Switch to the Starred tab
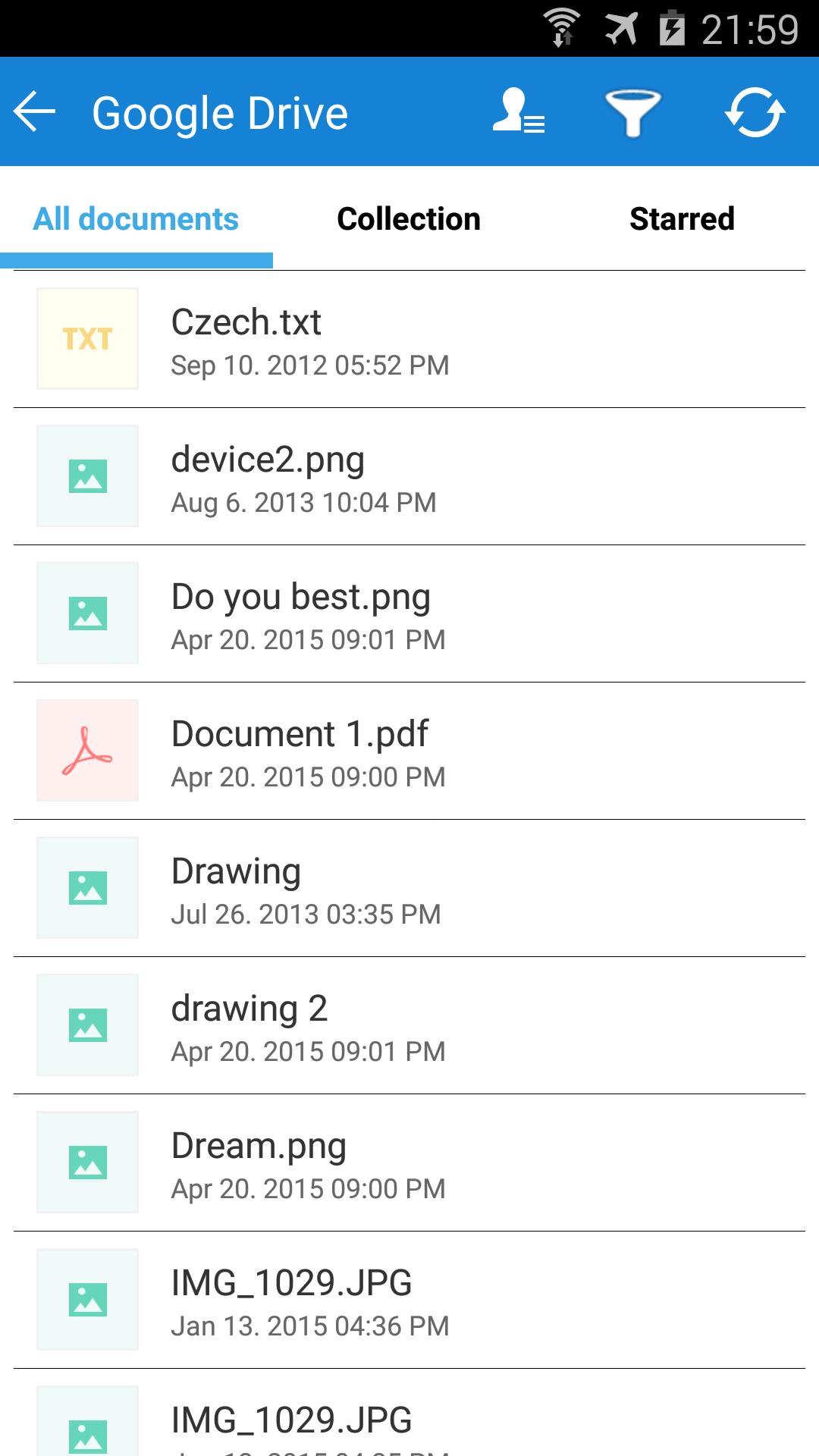This screenshot has height=1456, width=819. point(682,219)
